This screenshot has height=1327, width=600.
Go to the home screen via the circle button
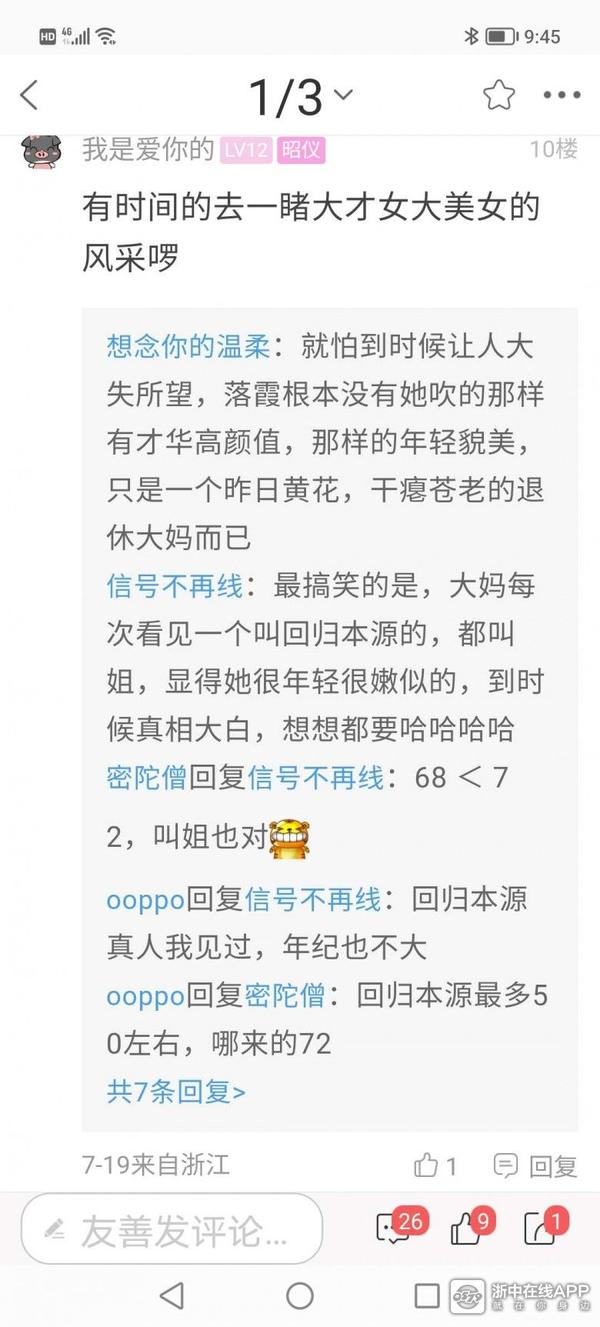[x=300, y=1296]
